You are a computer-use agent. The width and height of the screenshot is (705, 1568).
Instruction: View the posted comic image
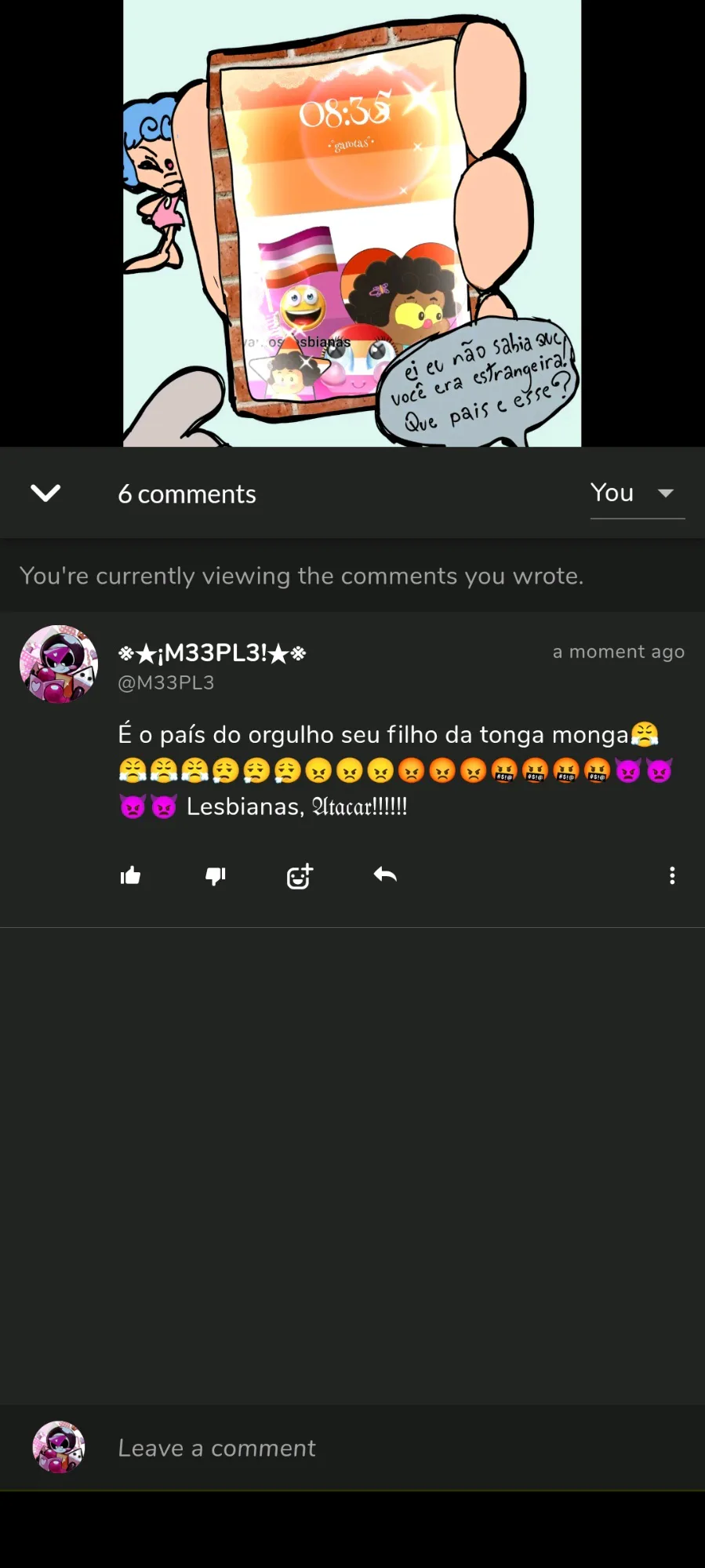[x=352, y=224]
